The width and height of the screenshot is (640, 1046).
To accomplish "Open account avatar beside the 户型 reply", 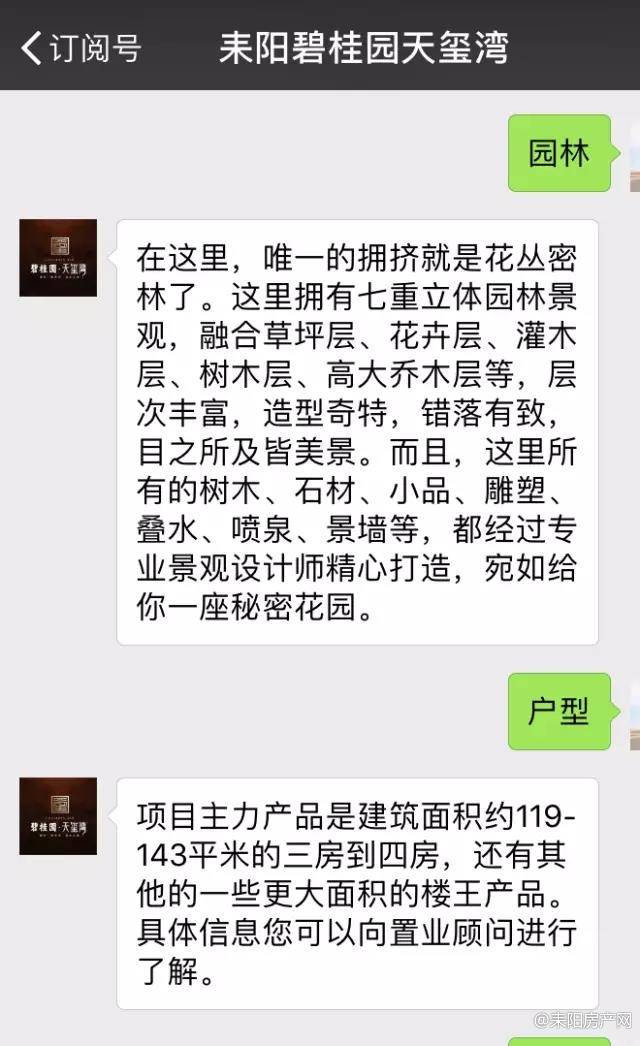I will (58, 816).
